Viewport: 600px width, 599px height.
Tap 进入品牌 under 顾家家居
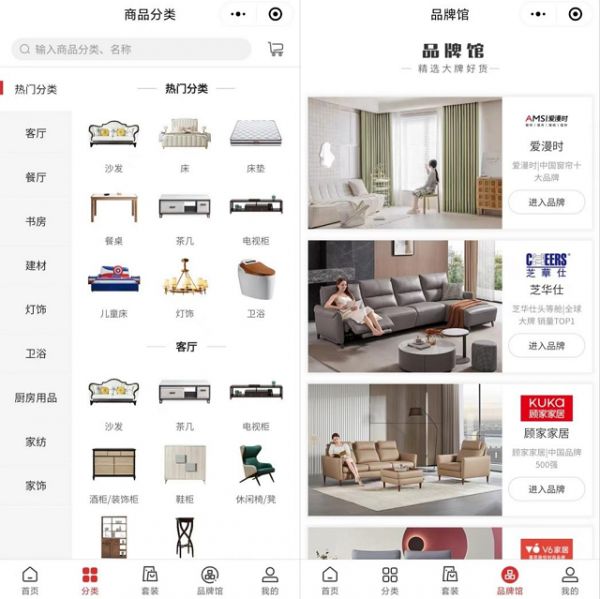(546, 489)
